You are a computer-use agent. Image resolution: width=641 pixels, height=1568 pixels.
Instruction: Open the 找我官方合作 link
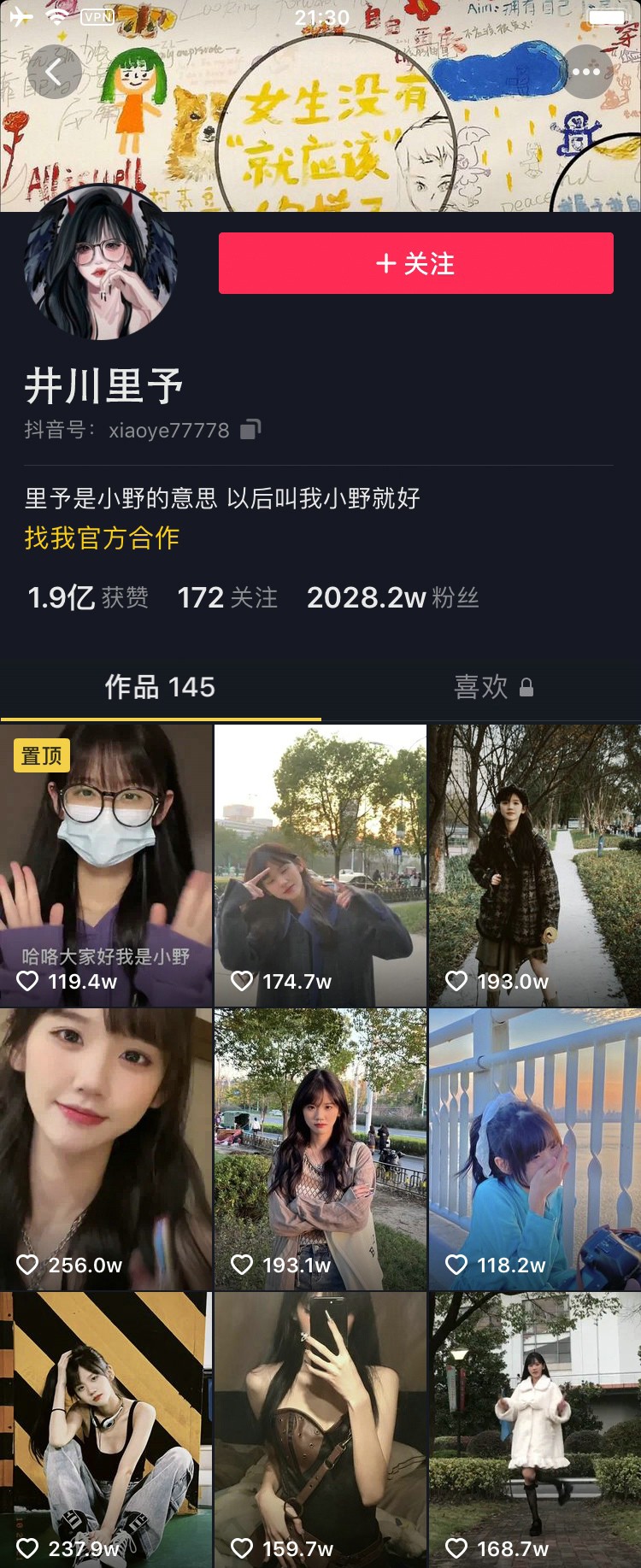[x=102, y=537]
